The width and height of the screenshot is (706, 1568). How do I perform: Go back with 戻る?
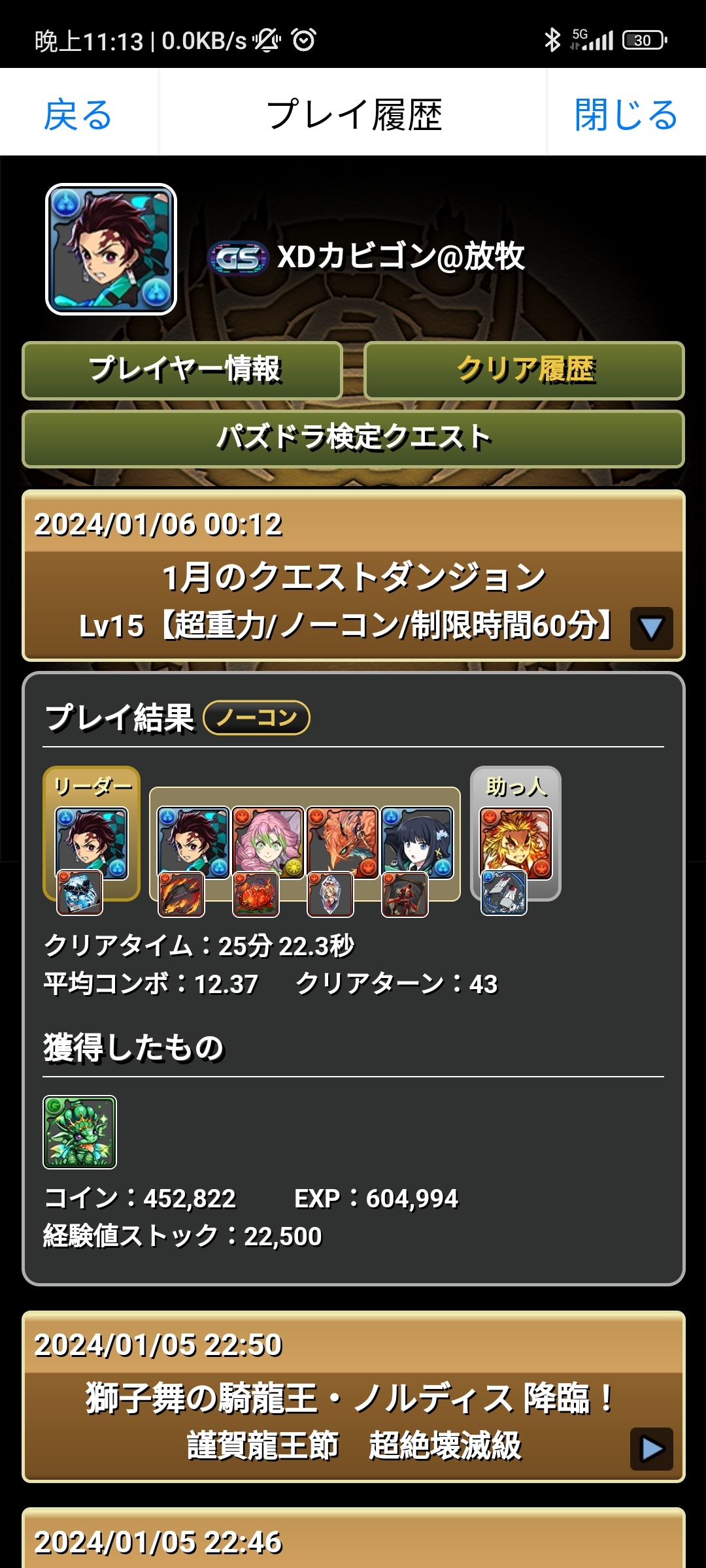78,114
